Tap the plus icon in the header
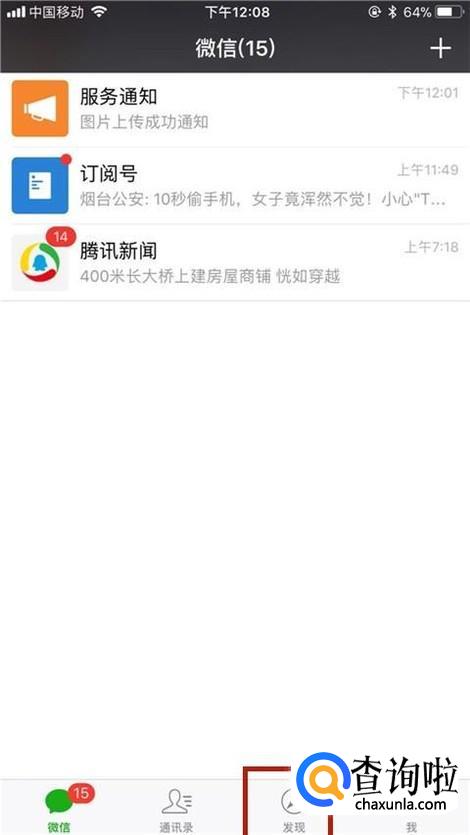 (x=440, y=48)
